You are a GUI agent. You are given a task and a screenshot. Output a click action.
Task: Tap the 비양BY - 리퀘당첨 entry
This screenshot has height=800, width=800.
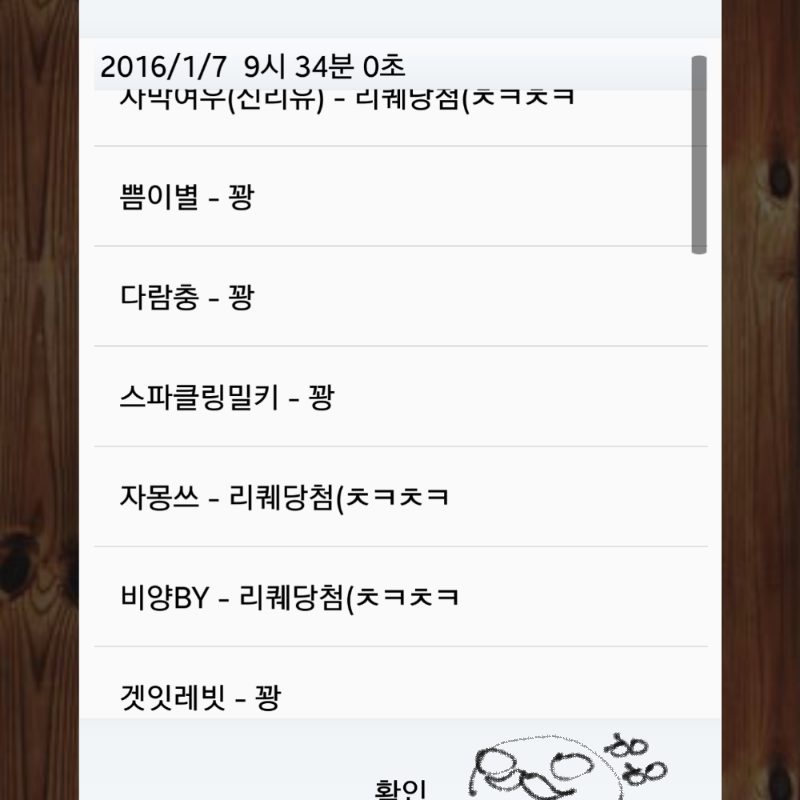pos(400,597)
